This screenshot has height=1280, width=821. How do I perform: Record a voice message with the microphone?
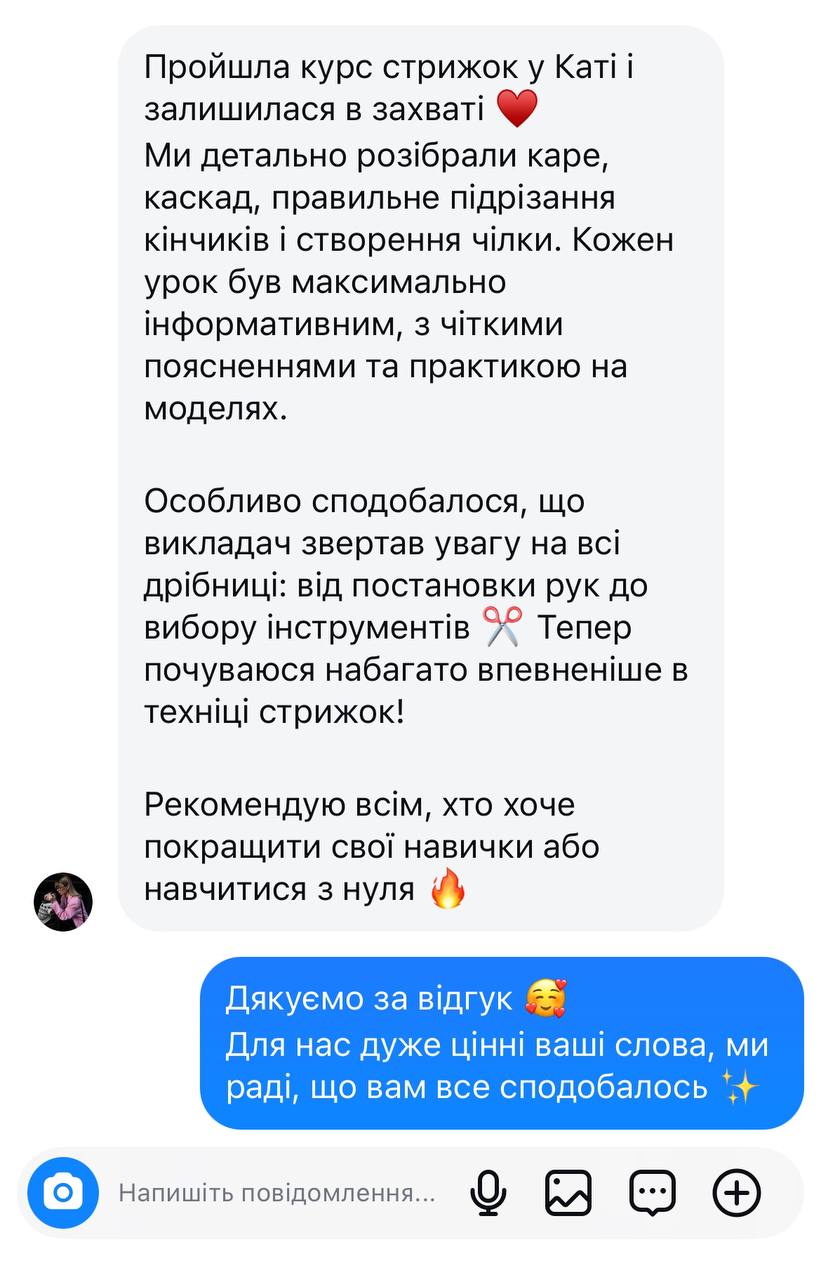pyautogui.click(x=489, y=1192)
